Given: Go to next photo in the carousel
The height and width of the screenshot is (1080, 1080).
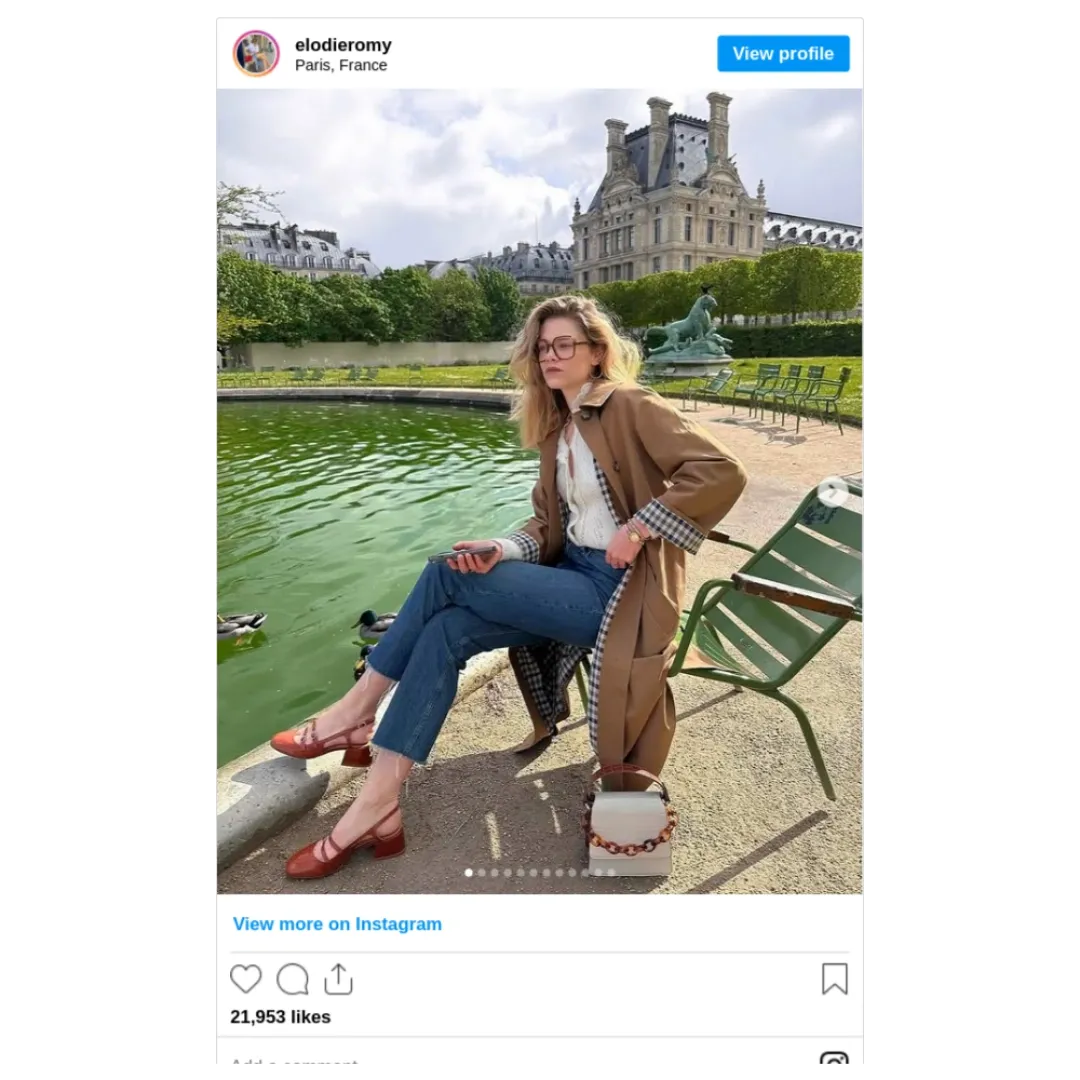Looking at the screenshot, I should point(832,492).
